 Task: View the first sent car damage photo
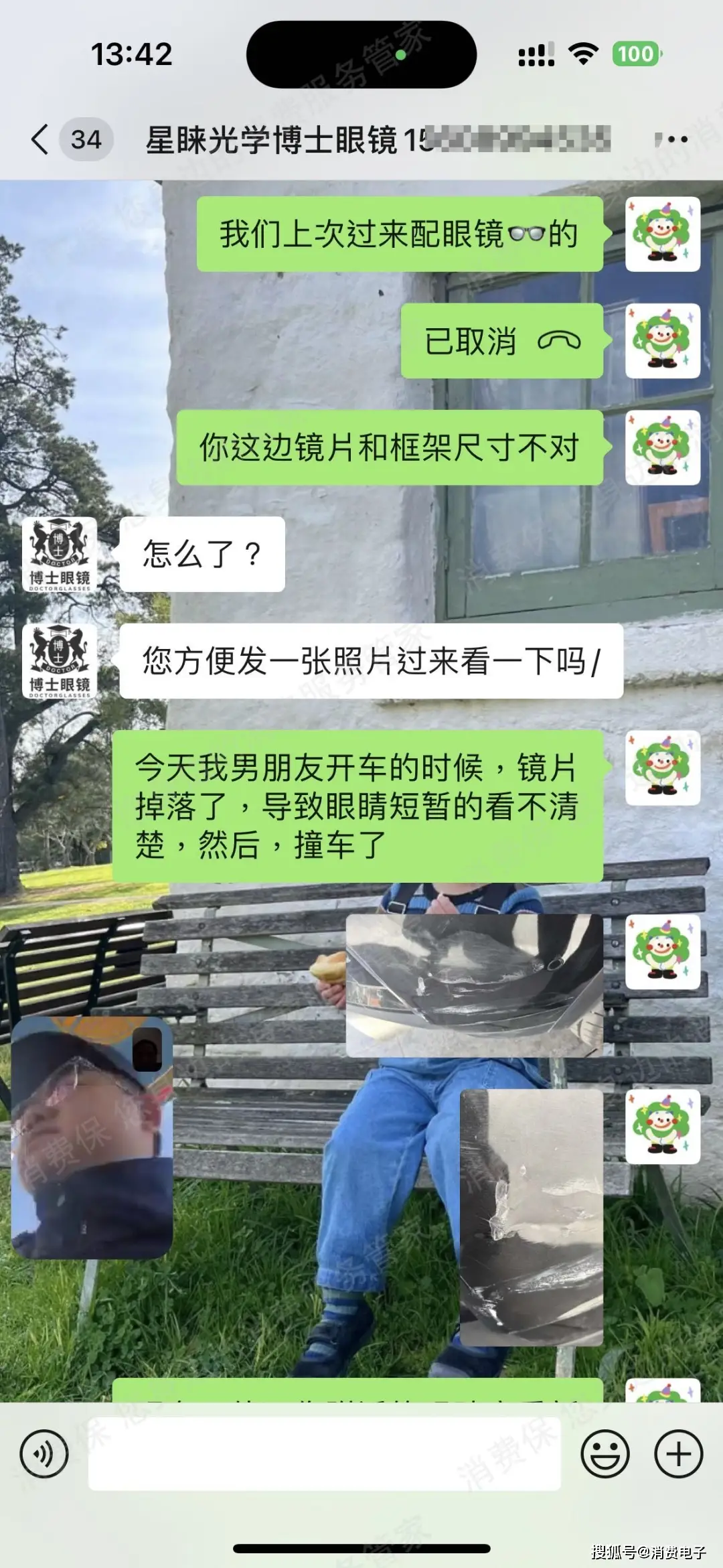pyautogui.click(x=474, y=985)
